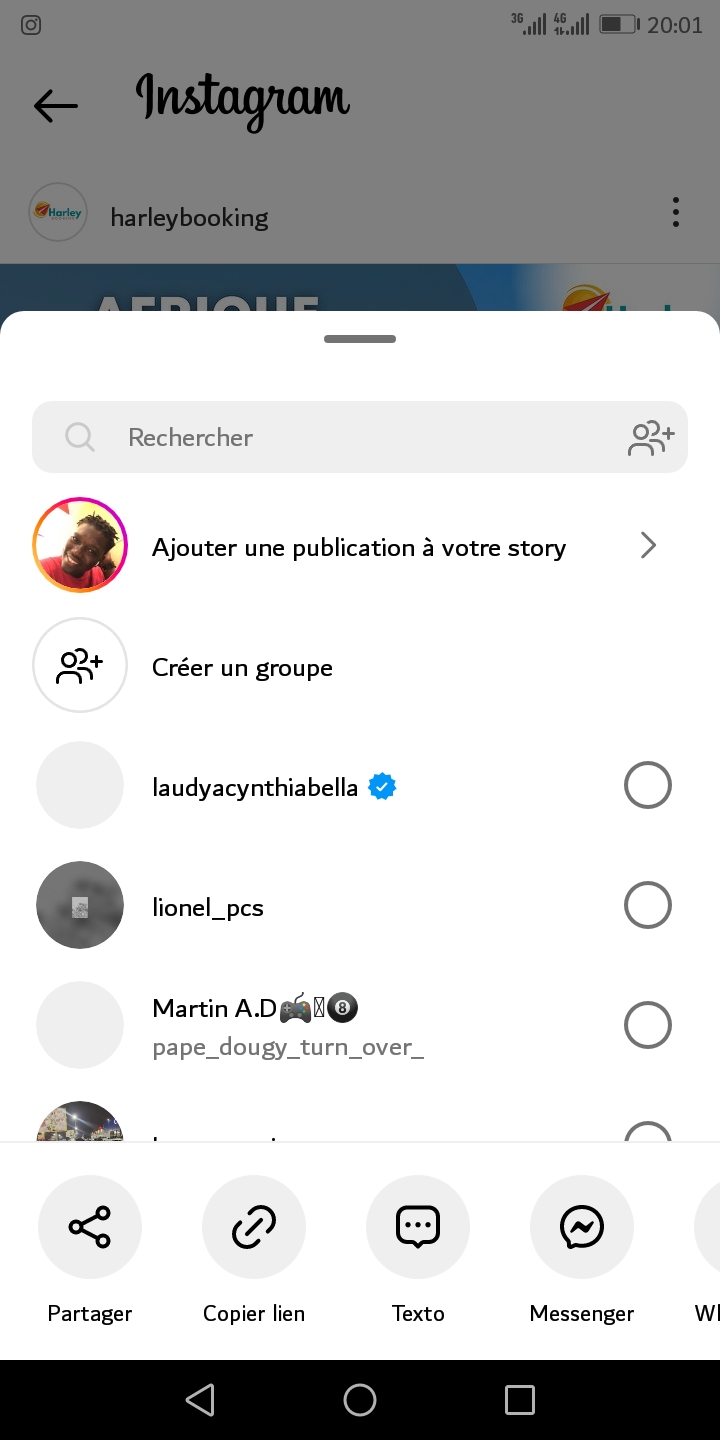This screenshot has width=720, height=1440.
Task: Open Créer un groupe
Action: coord(242,667)
